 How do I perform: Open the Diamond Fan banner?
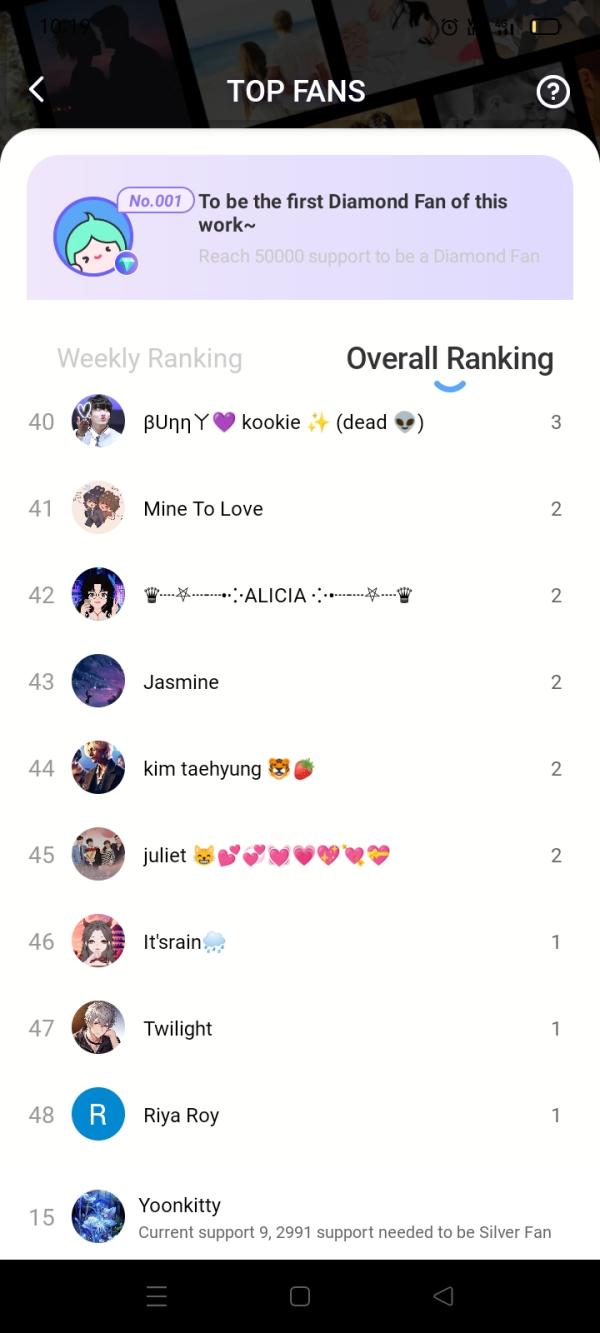point(300,228)
